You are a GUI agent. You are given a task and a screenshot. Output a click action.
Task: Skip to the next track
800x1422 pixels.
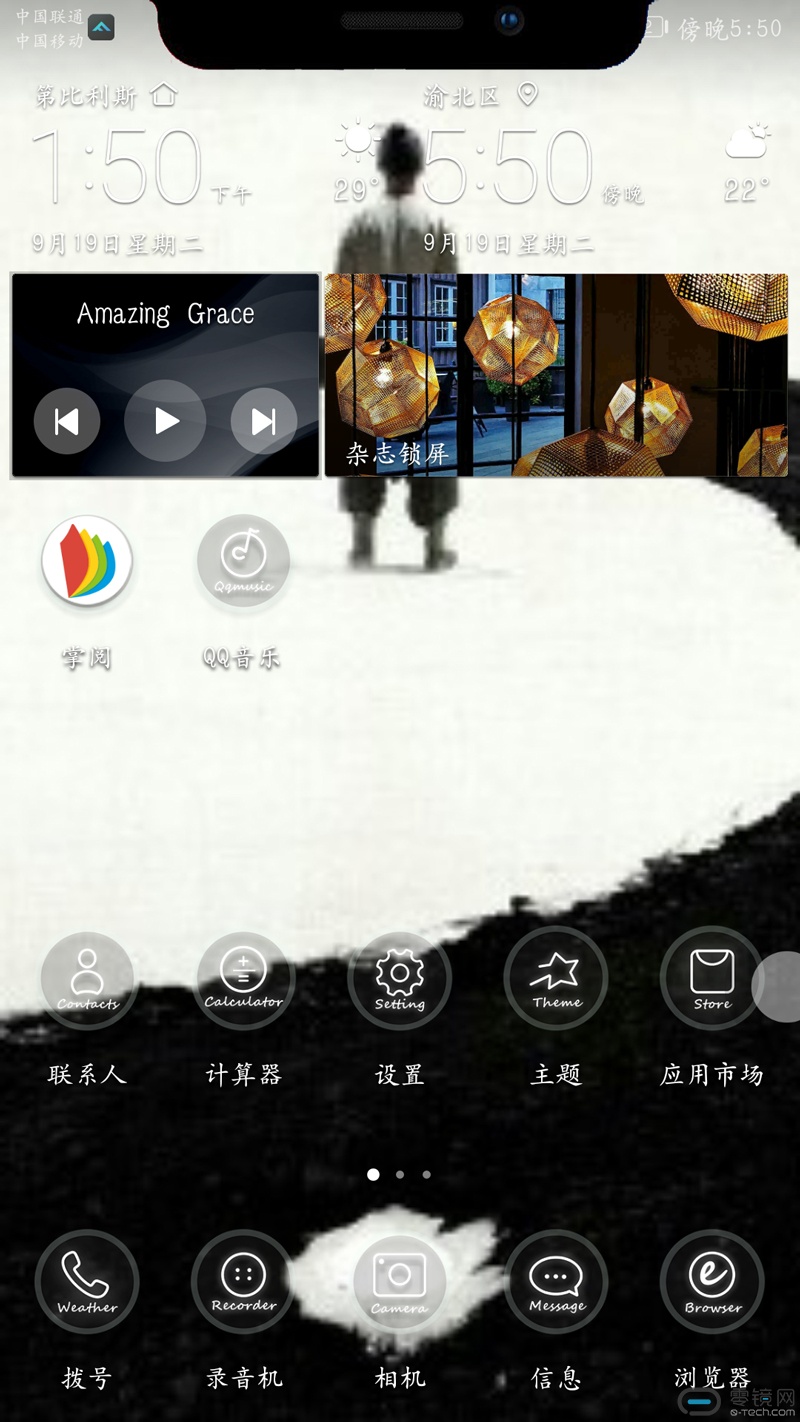click(x=264, y=421)
